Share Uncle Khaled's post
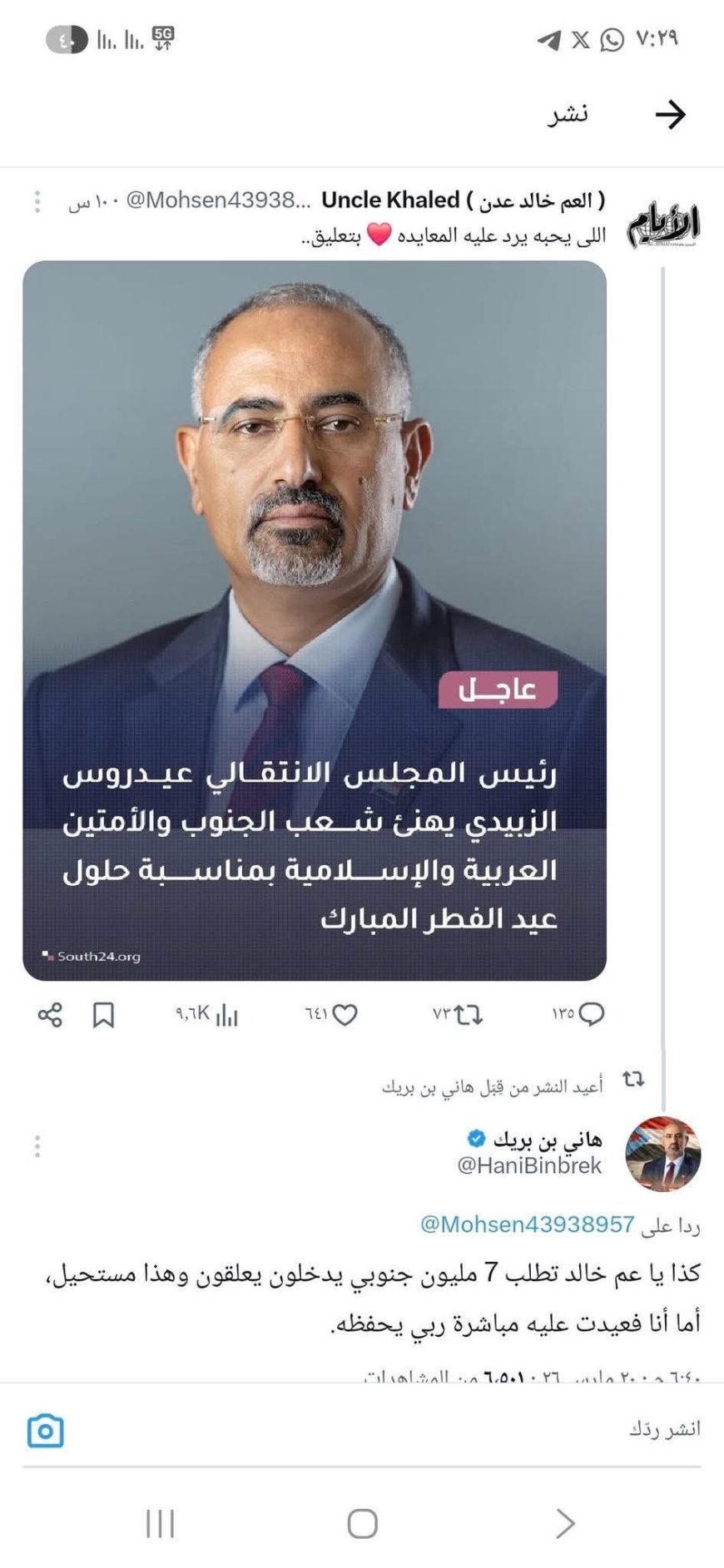 [x=50, y=1015]
